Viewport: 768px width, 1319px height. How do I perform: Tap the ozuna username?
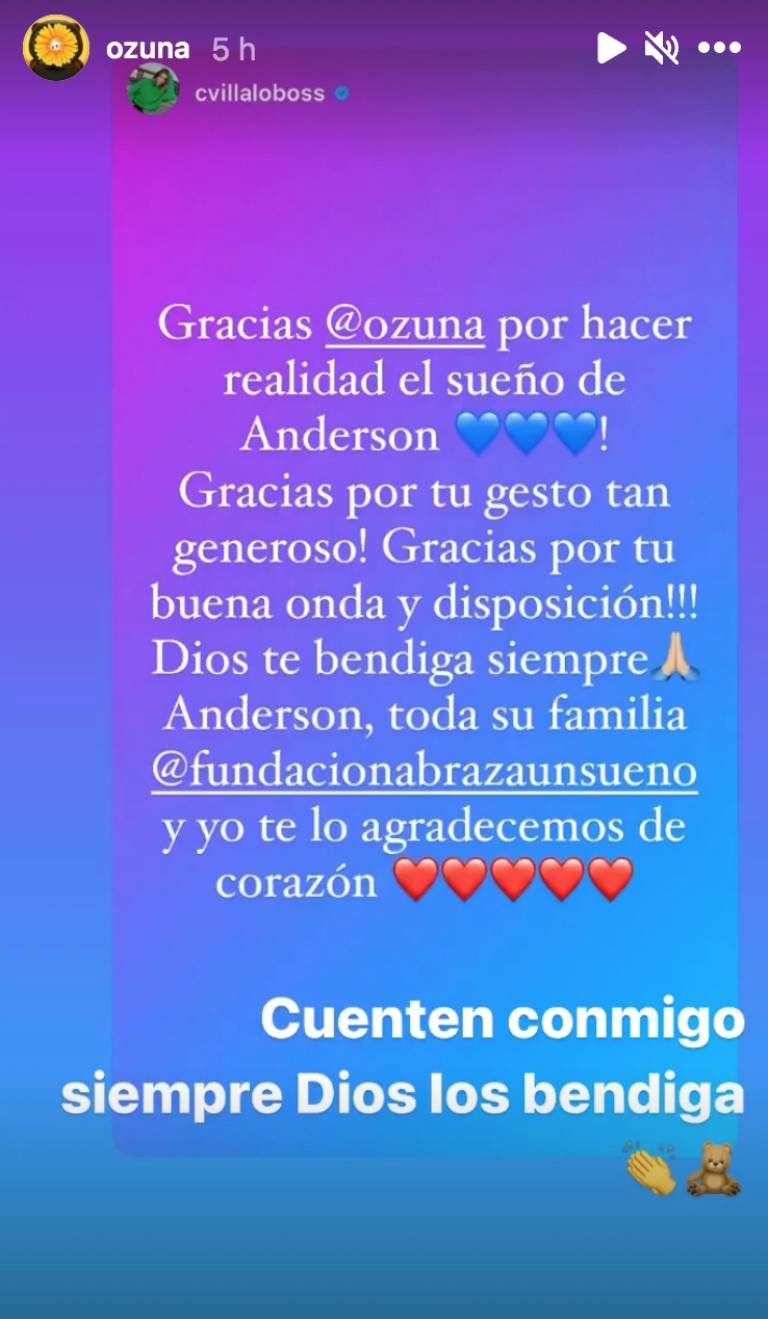(x=147, y=48)
